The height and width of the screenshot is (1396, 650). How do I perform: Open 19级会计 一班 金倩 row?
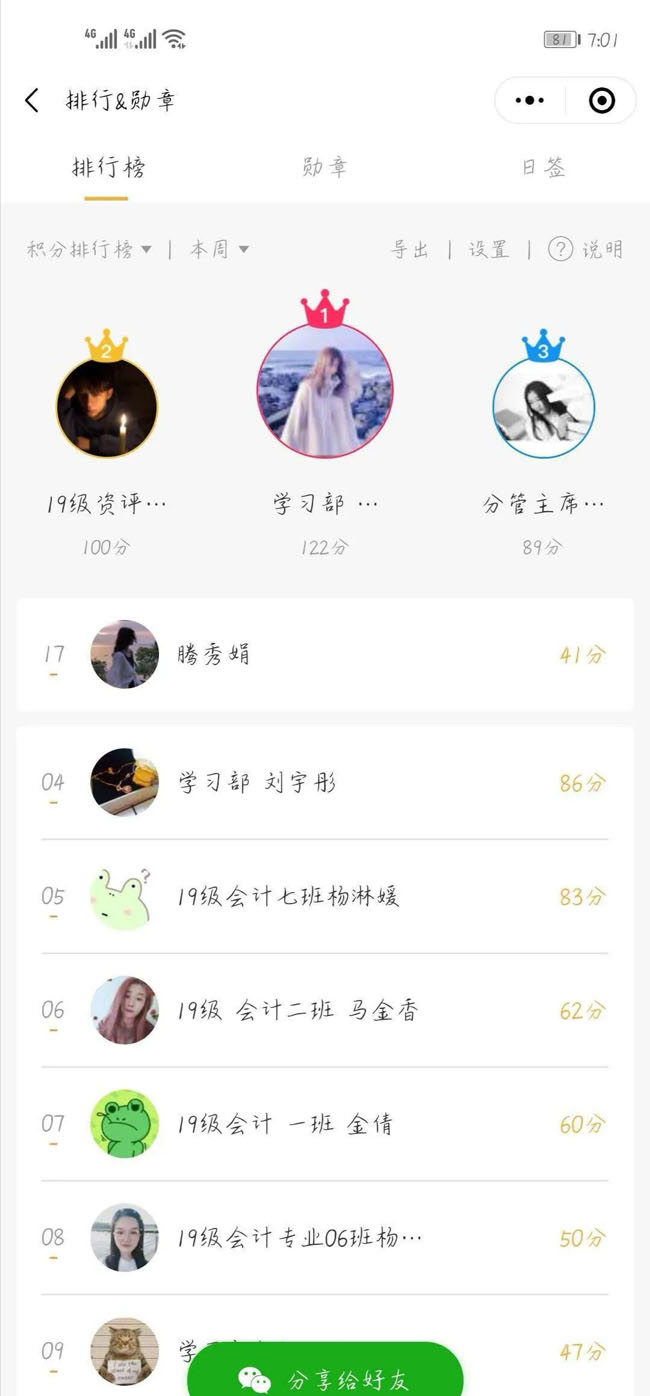tap(325, 1125)
